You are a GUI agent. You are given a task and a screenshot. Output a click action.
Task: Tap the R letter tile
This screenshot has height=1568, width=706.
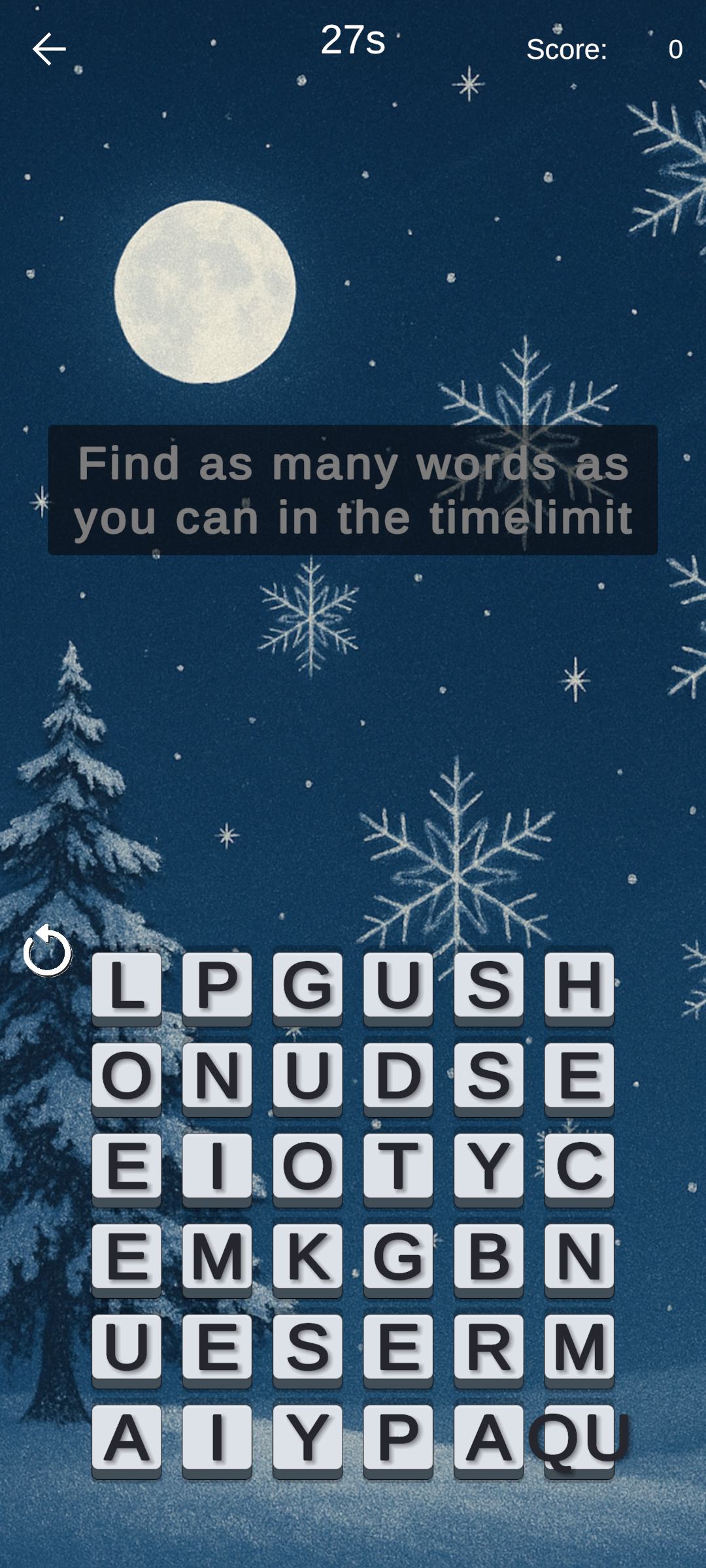[x=488, y=1348]
